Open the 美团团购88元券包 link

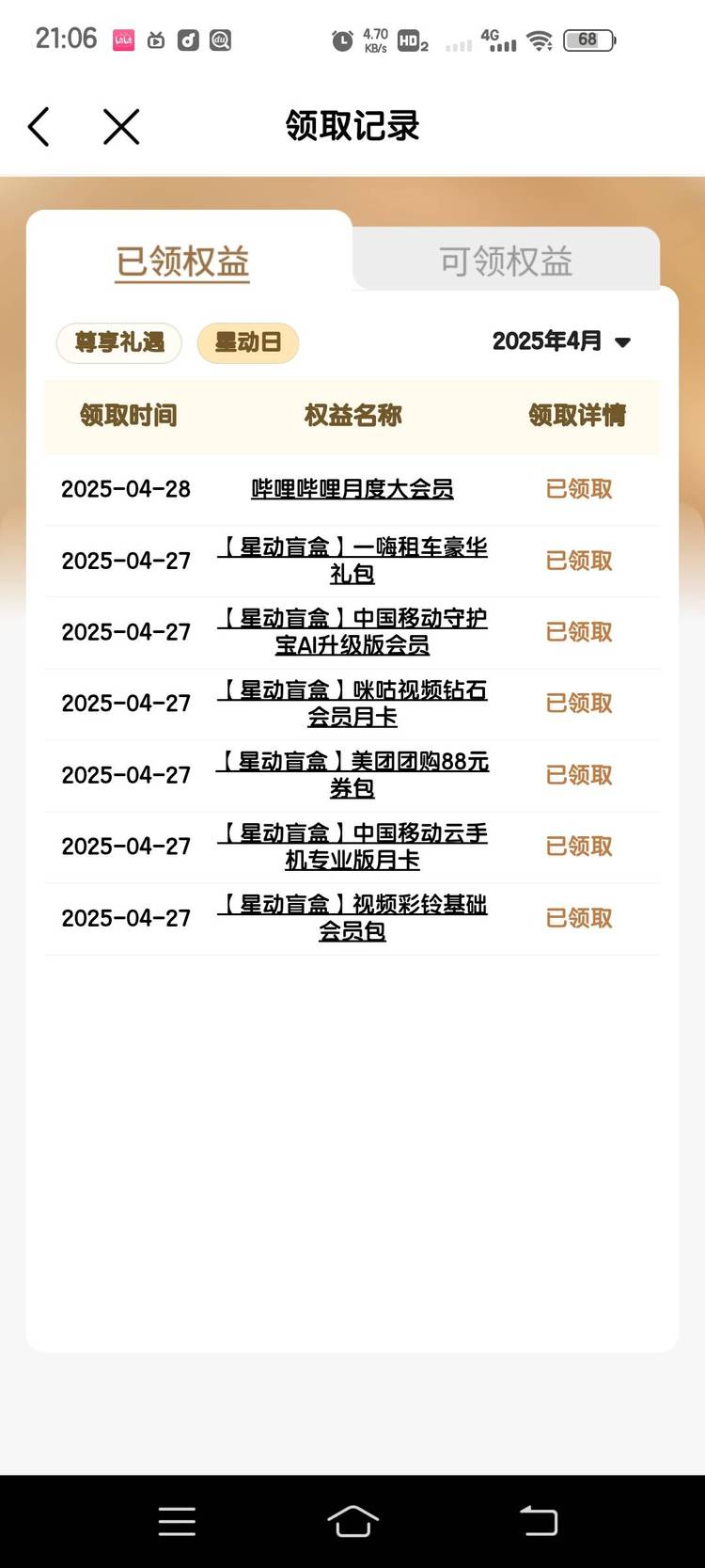(352, 775)
